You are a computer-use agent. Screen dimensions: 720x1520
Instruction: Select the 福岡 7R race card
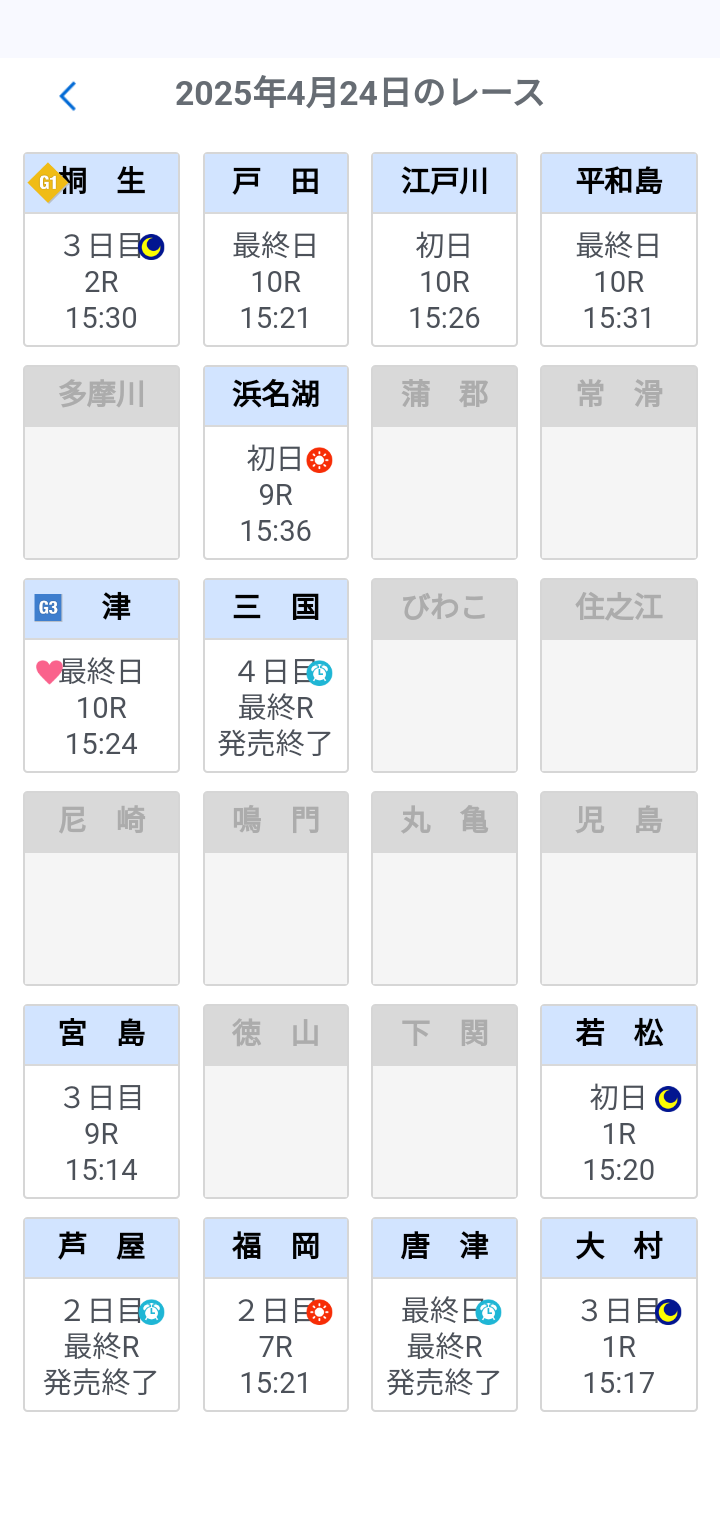point(276,1315)
